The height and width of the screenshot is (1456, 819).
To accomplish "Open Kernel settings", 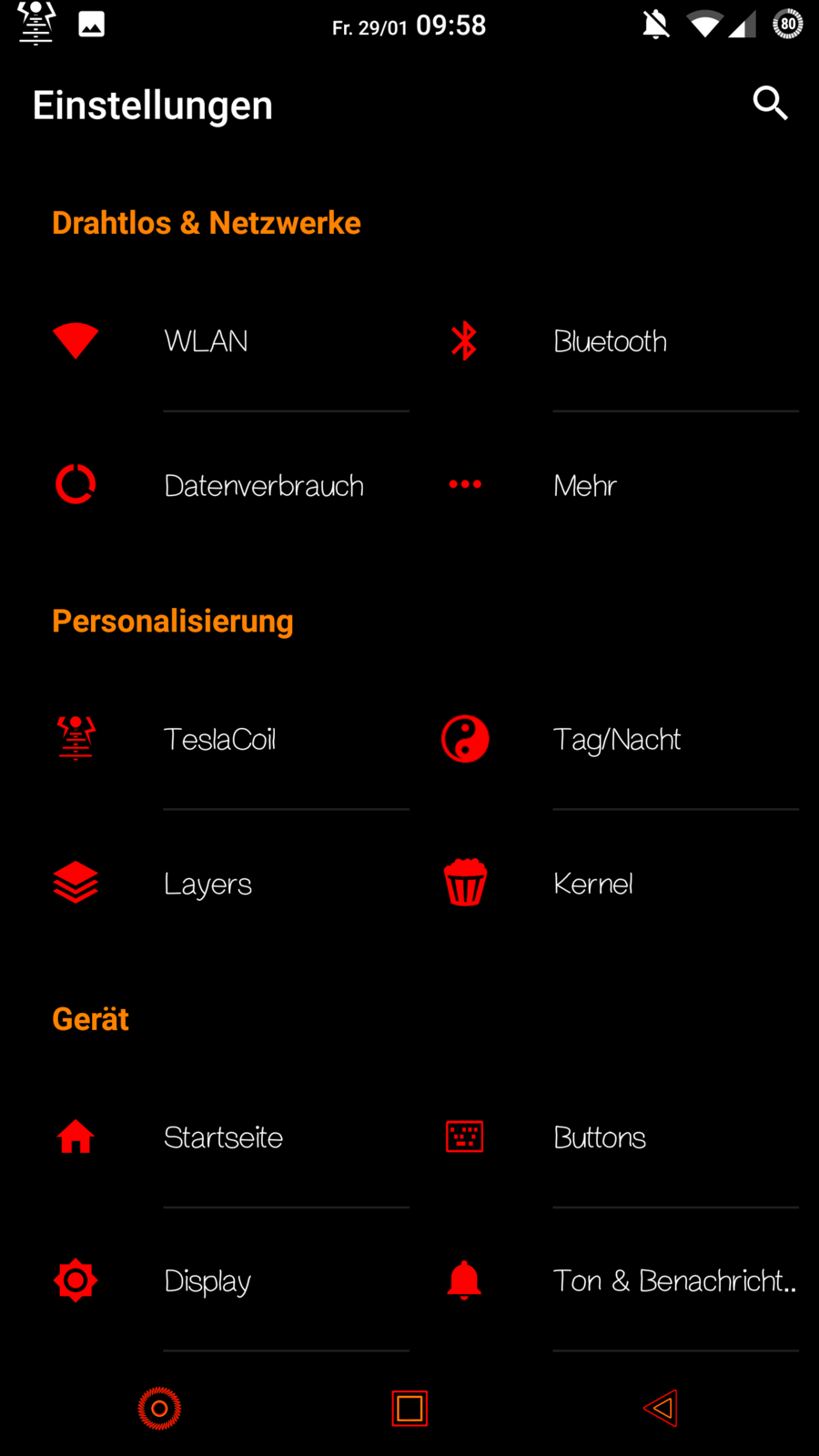I will tap(592, 884).
